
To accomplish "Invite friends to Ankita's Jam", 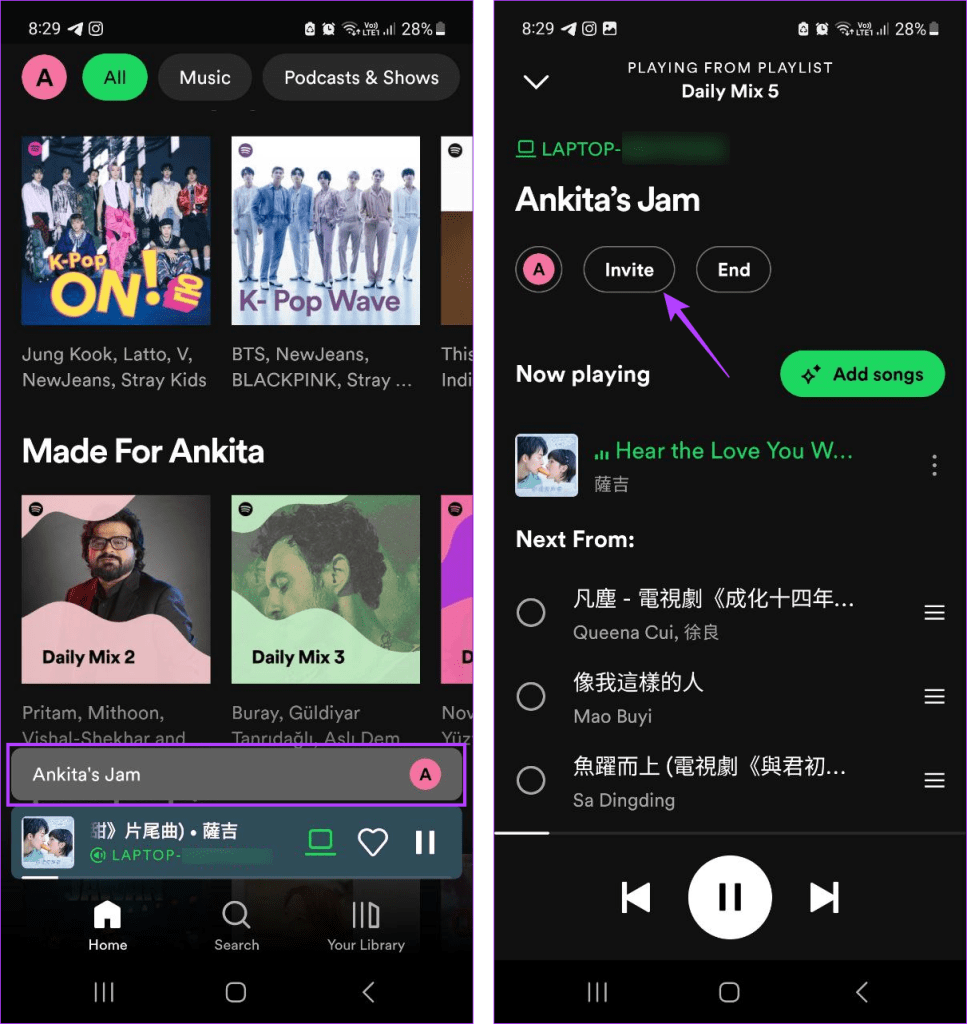I will click(x=628, y=269).
